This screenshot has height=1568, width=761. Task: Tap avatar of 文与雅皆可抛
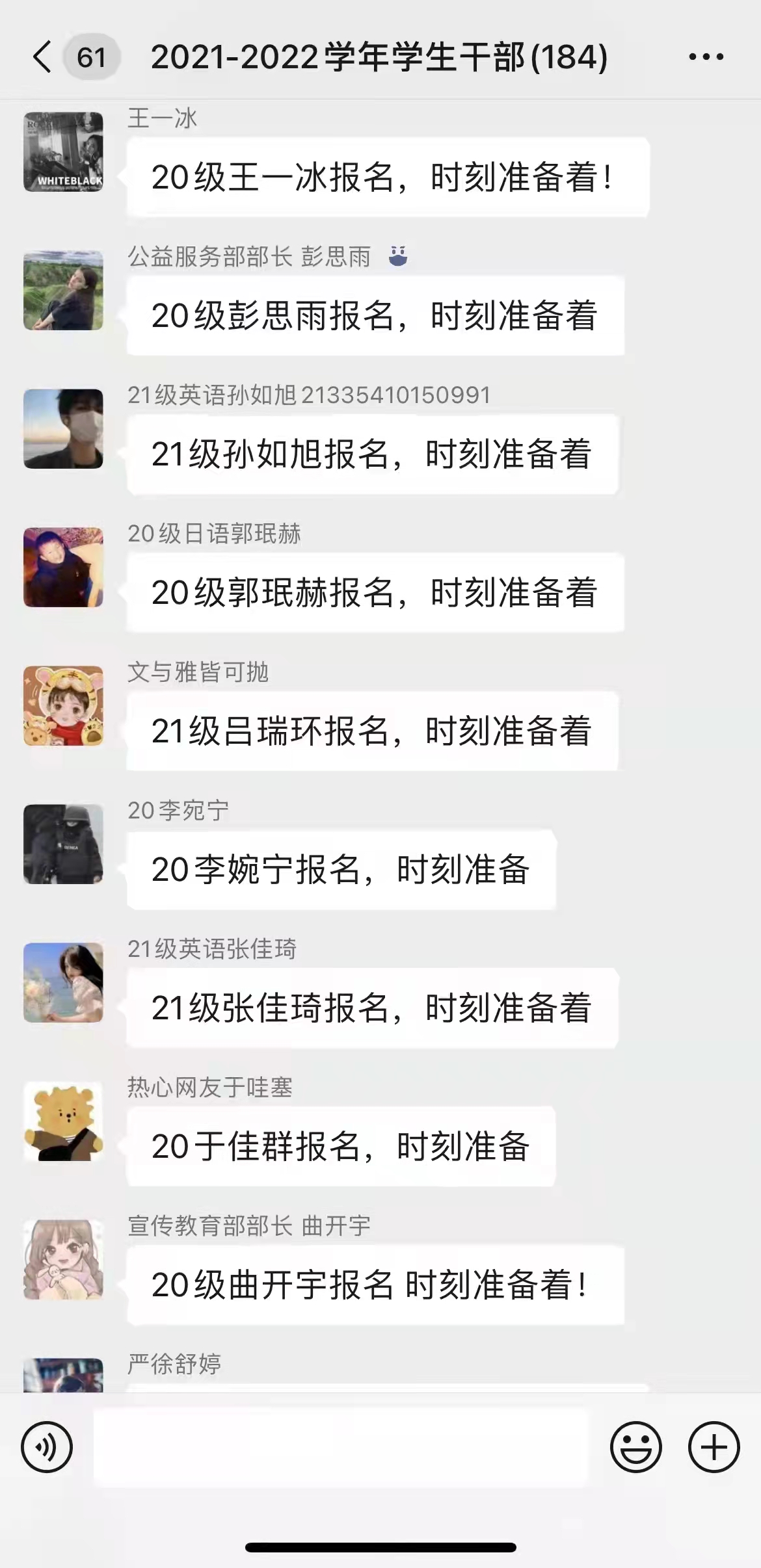click(x=63, y=706)
